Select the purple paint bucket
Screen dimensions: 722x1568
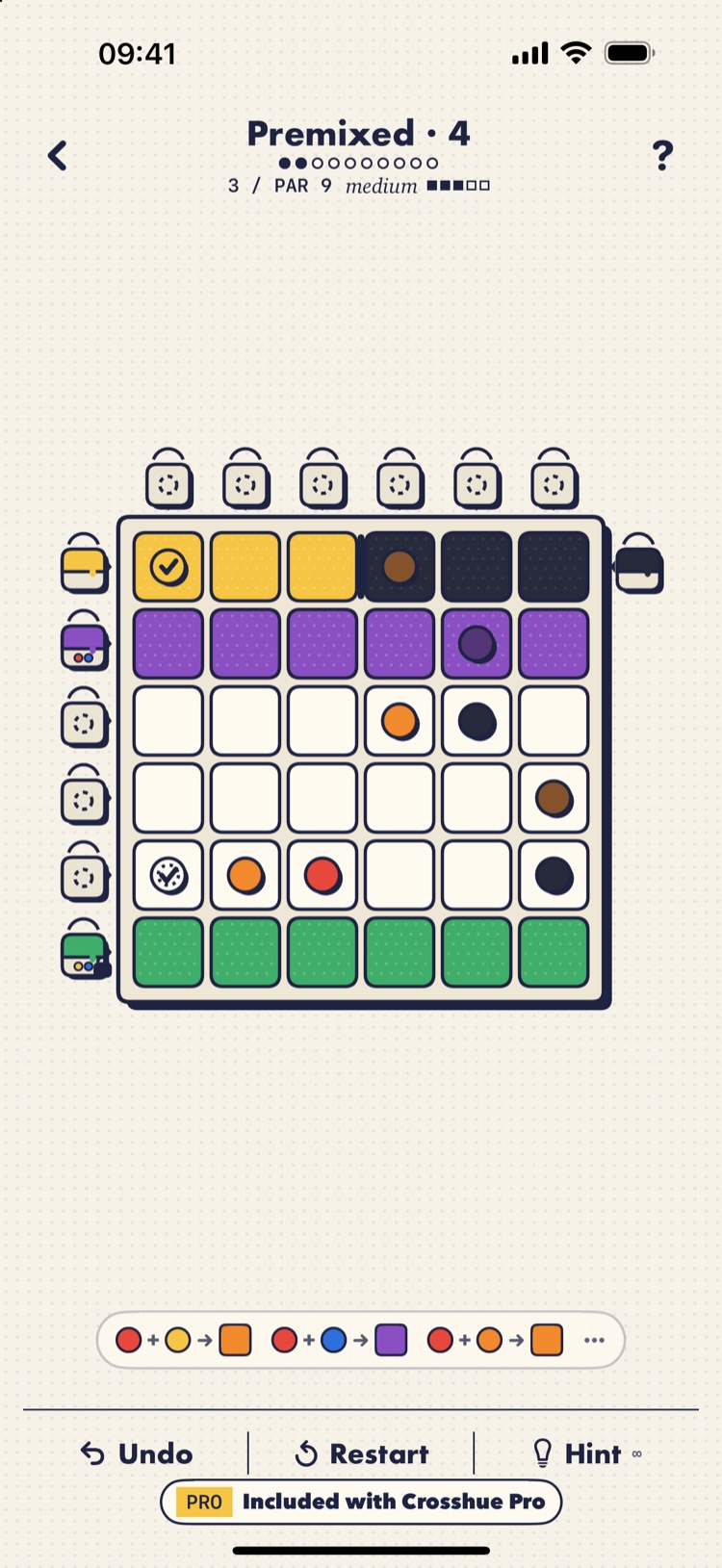[85, 641]
